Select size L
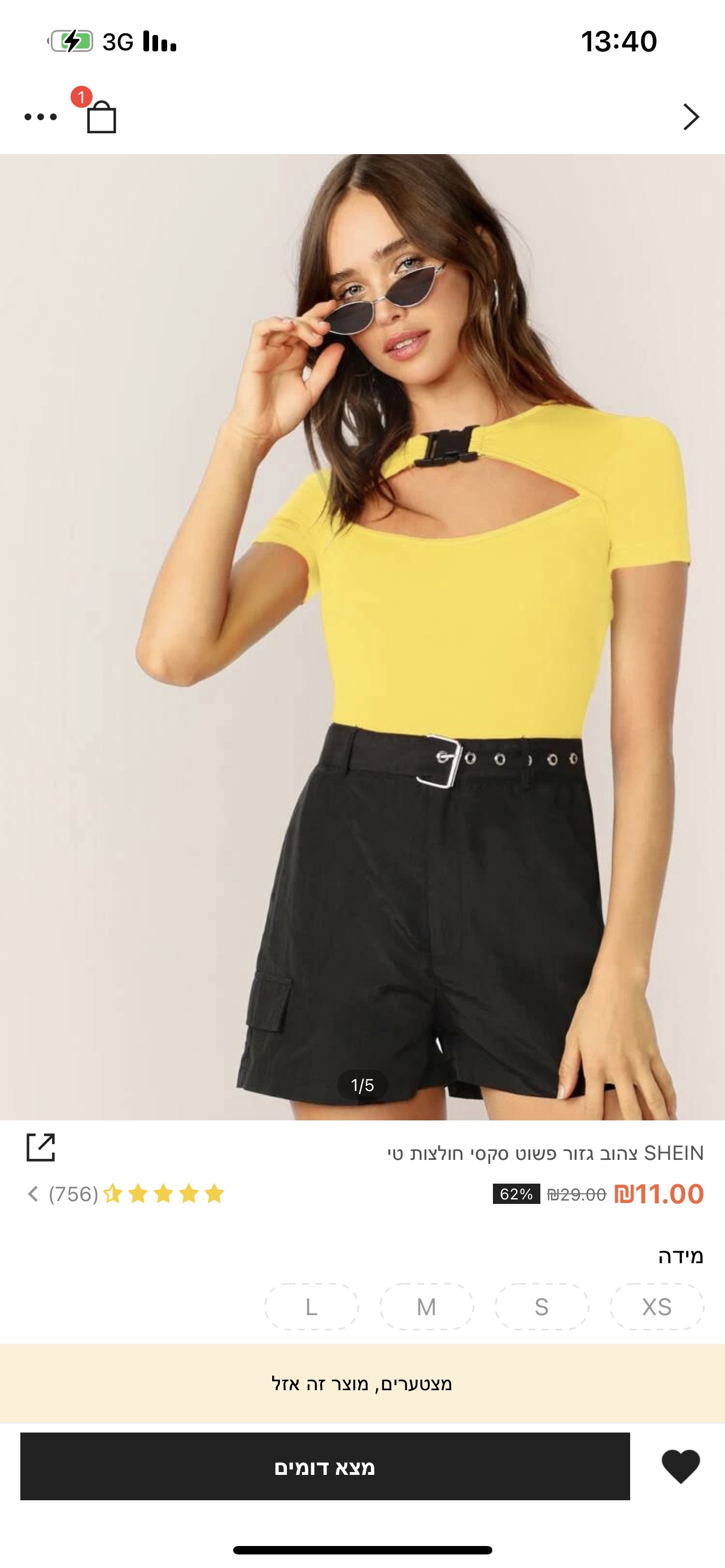This screenshot has width=725, height=1568. (311, 1307)
